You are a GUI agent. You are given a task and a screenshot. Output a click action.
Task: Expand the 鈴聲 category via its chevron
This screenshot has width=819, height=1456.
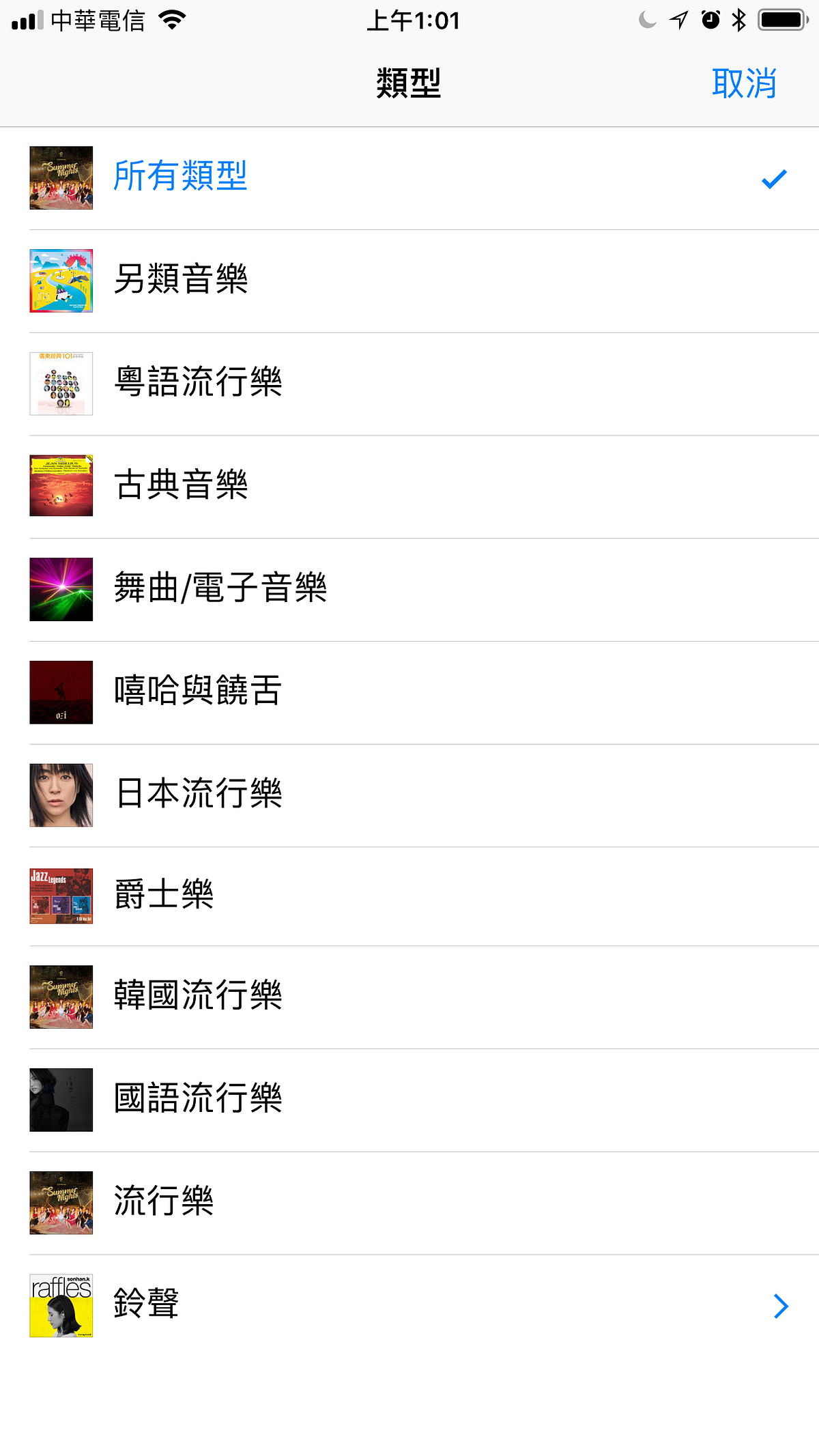pyautogui.click(x=781, y=1305)
